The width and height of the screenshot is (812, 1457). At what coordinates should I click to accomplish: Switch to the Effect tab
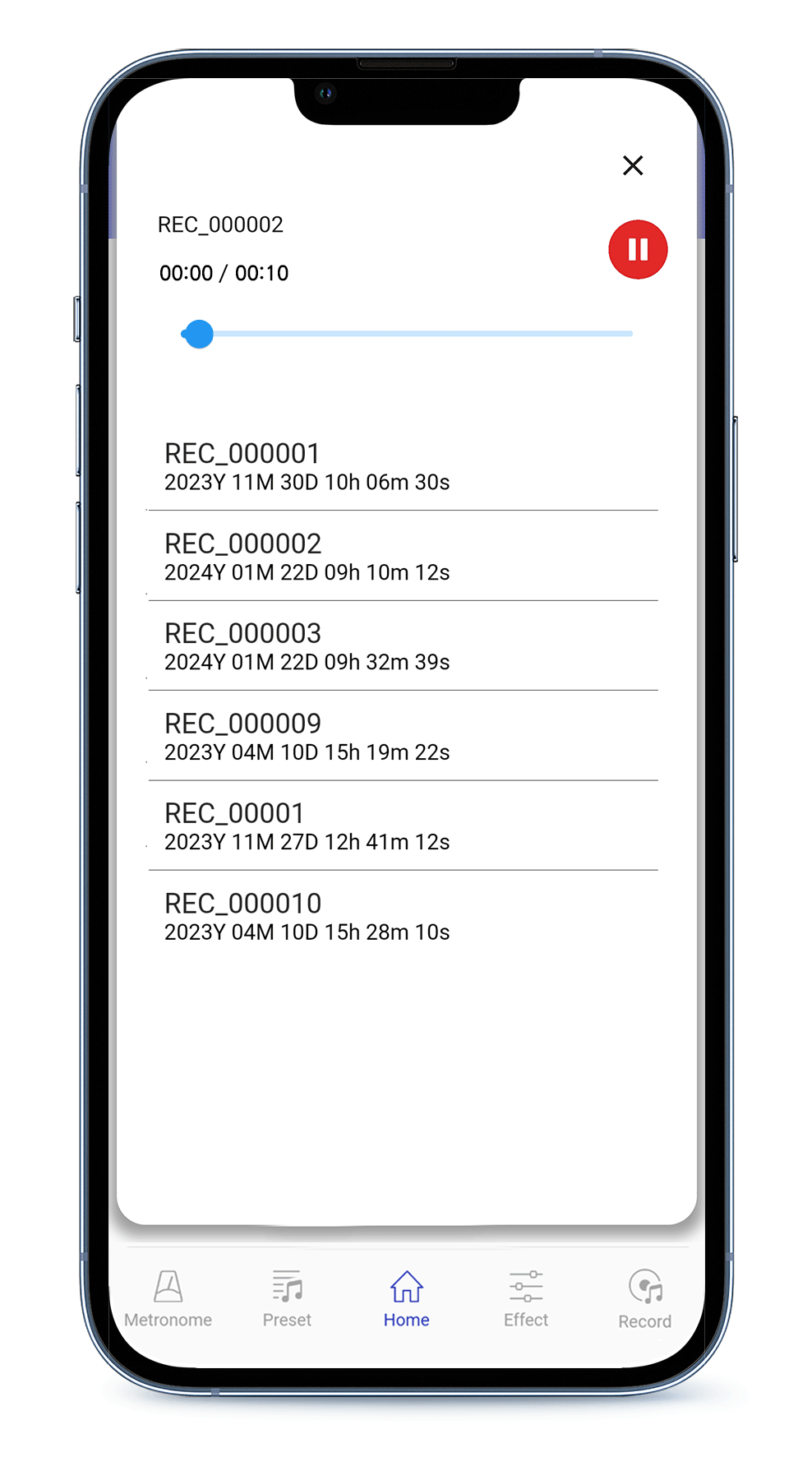pos(526,1299)
